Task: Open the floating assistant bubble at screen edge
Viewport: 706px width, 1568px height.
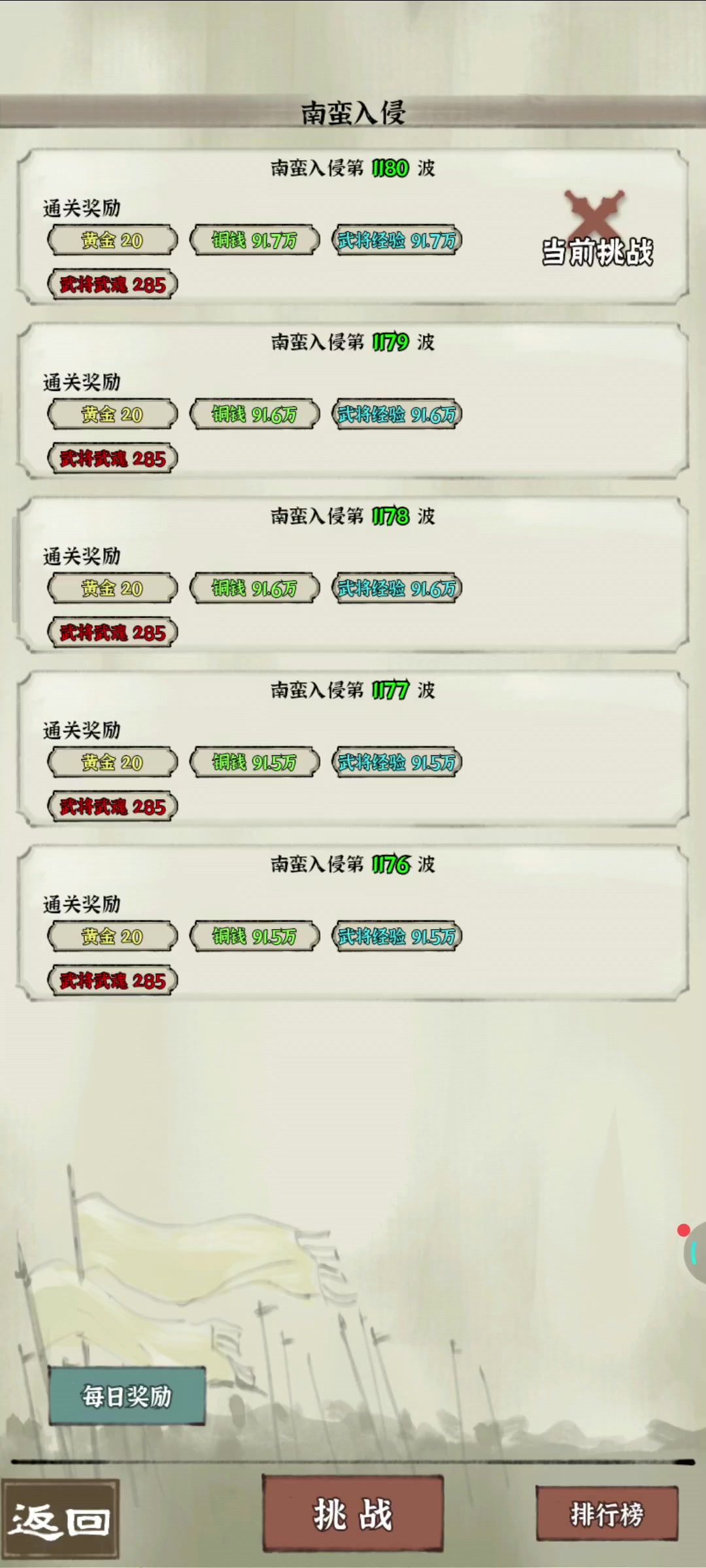Action: (x=696, y=1253)
